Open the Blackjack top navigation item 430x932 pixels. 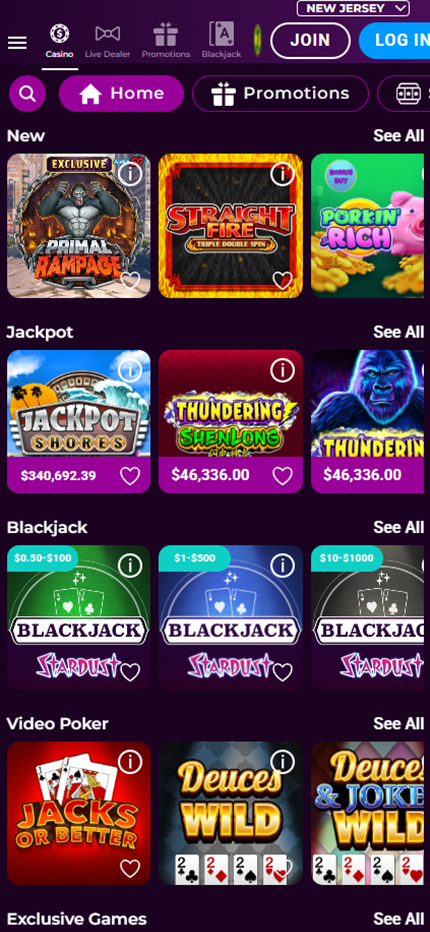[x=221, y=40]
